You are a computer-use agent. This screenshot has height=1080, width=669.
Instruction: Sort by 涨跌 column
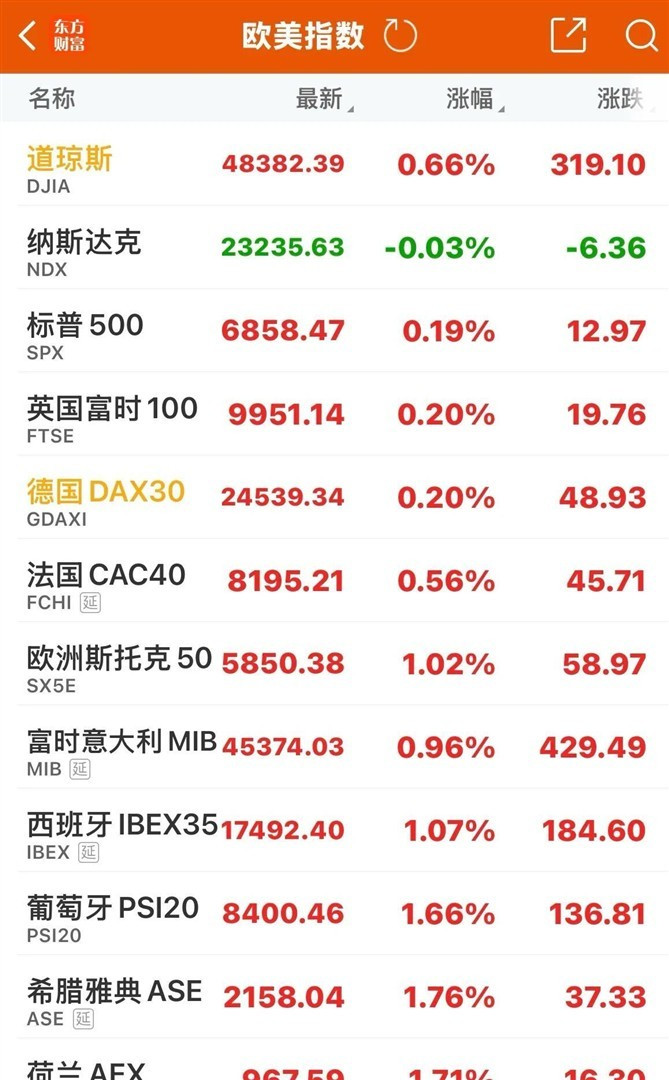click(x=620, y=99)
